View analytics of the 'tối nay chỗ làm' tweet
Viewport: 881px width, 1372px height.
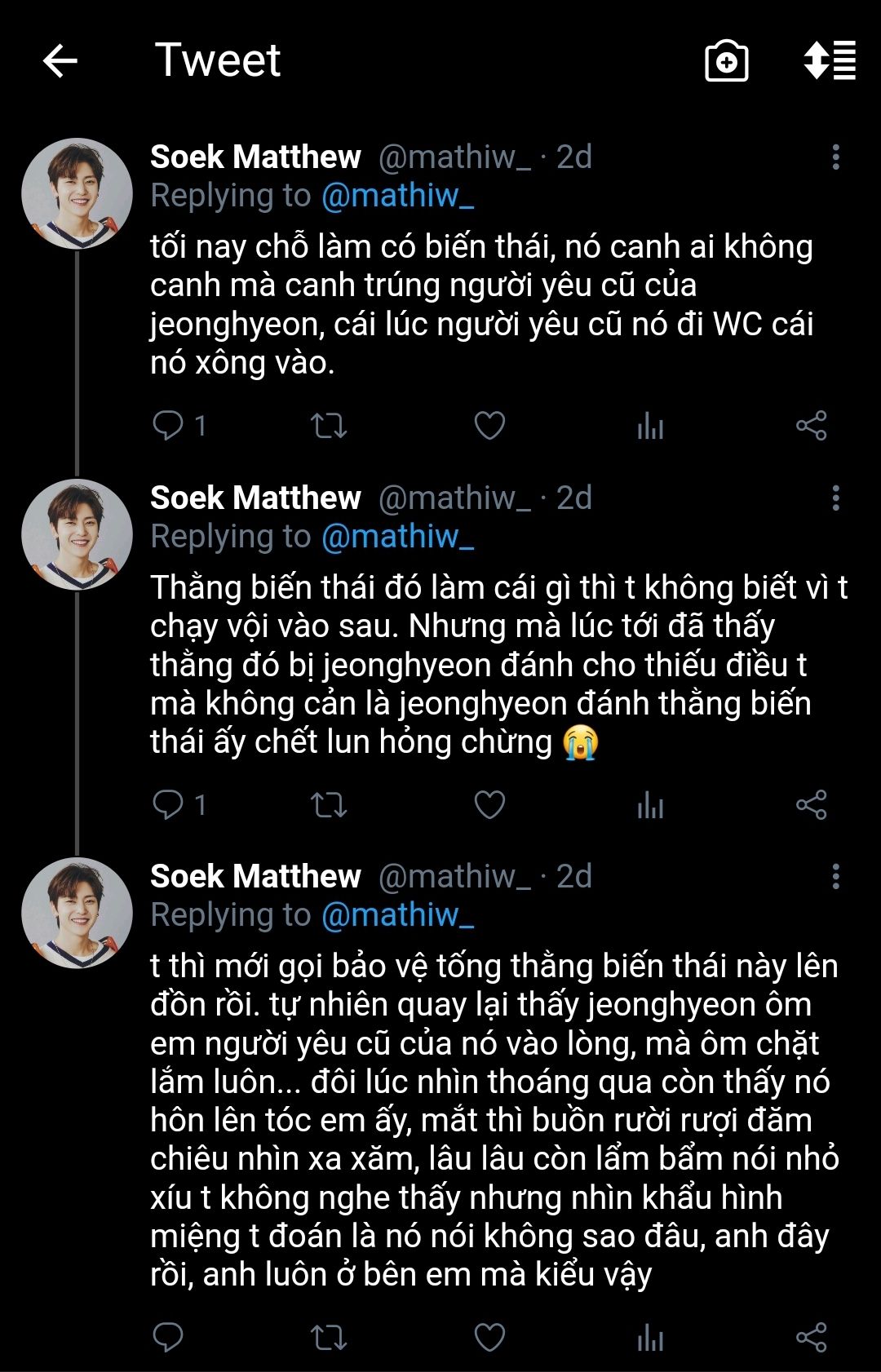pyautogui.click(x=650, y=425)
